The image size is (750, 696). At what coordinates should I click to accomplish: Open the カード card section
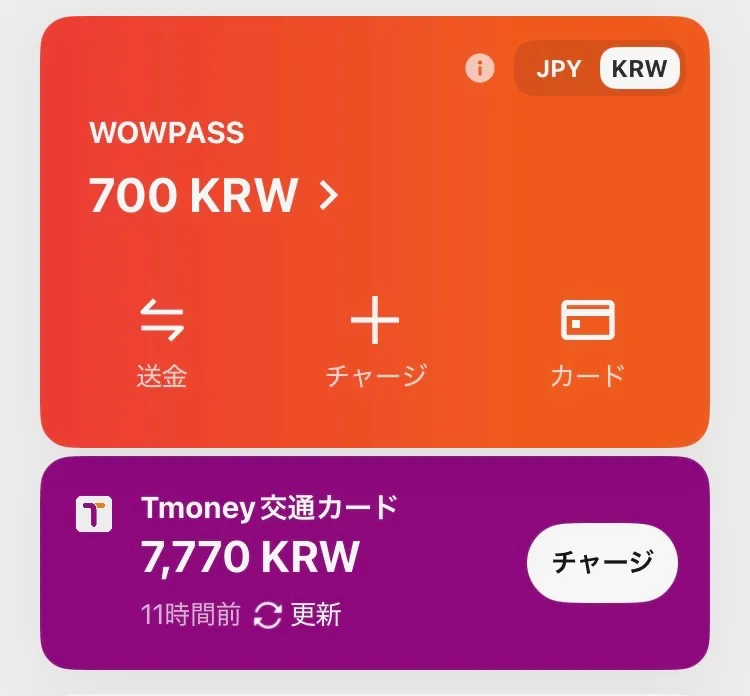[x=588, y=345]
